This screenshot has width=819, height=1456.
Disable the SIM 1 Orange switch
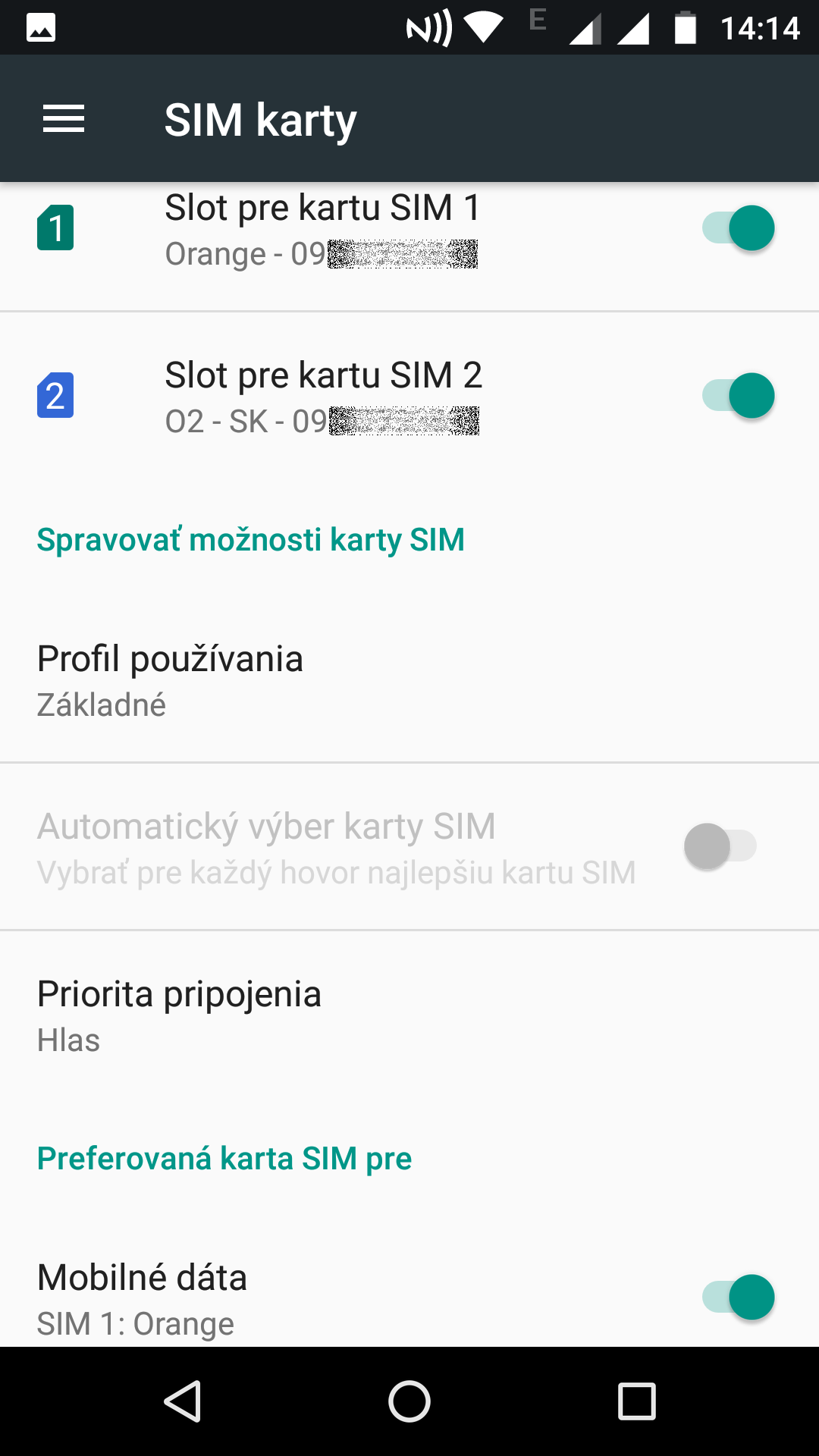tap(738, 228)
